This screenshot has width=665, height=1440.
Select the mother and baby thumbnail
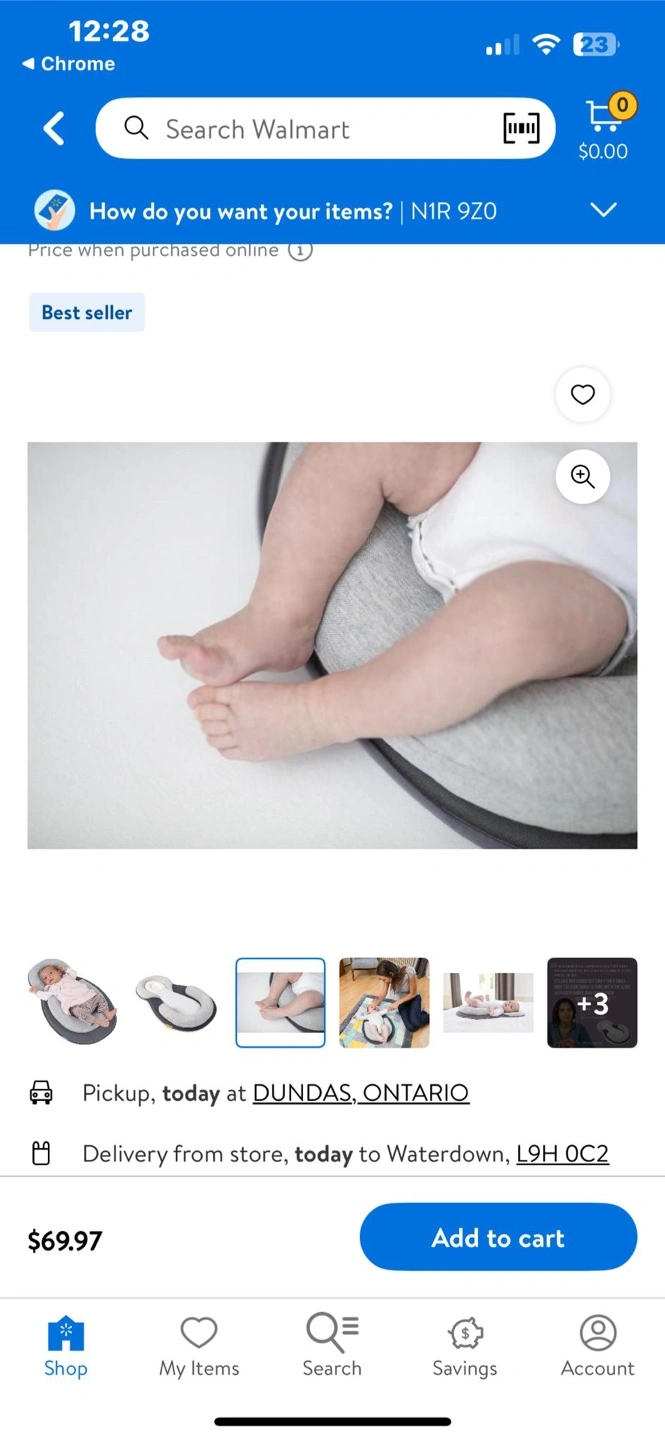(384, 1003)
